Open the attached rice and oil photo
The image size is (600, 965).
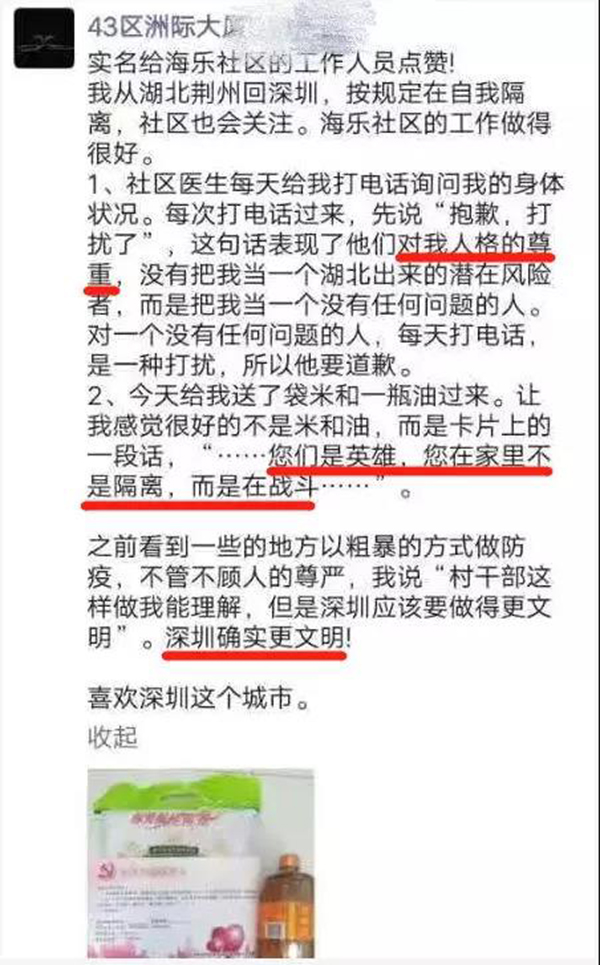pos(200,865)
